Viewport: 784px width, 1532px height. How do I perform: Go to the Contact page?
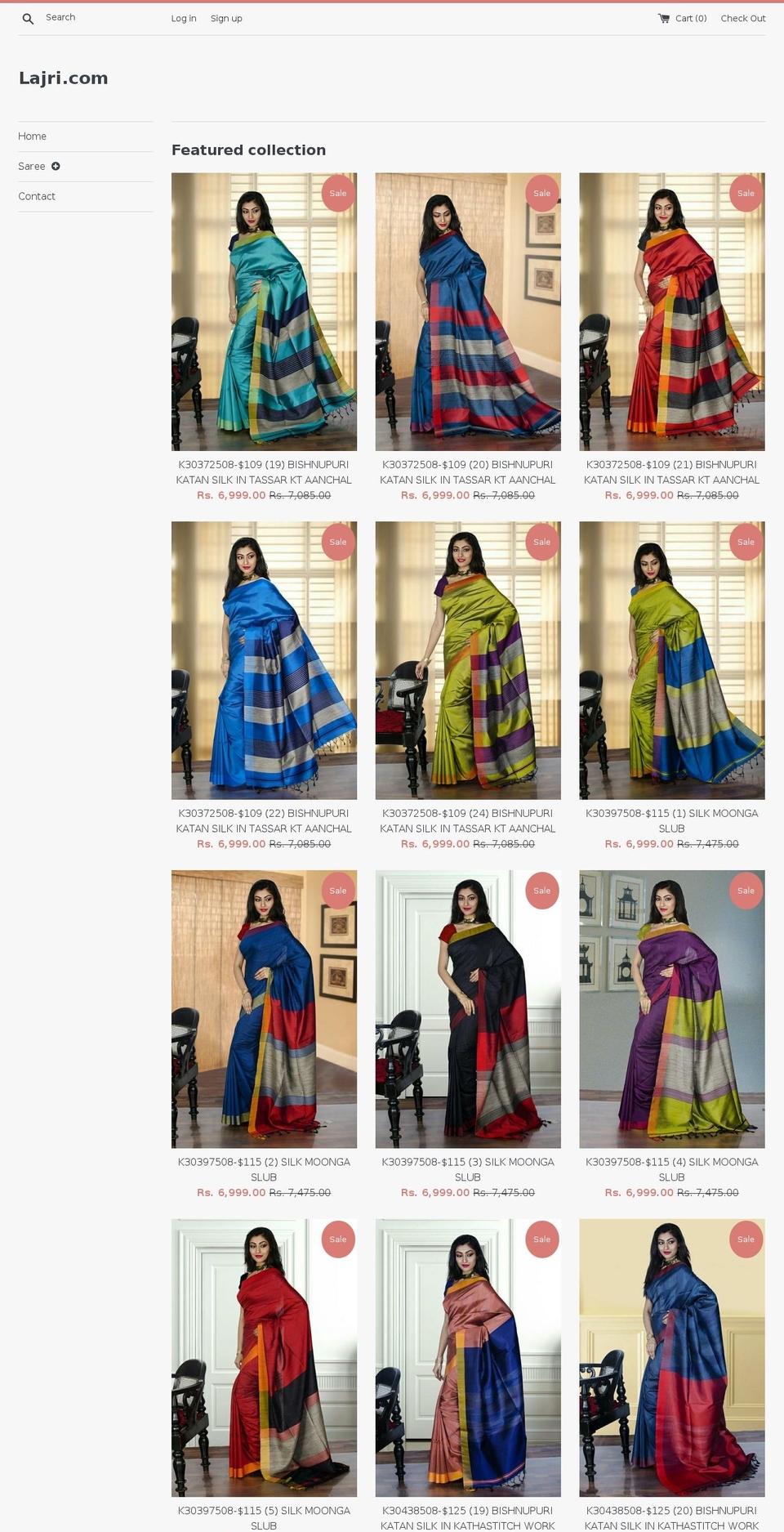[x=37, y=196]
